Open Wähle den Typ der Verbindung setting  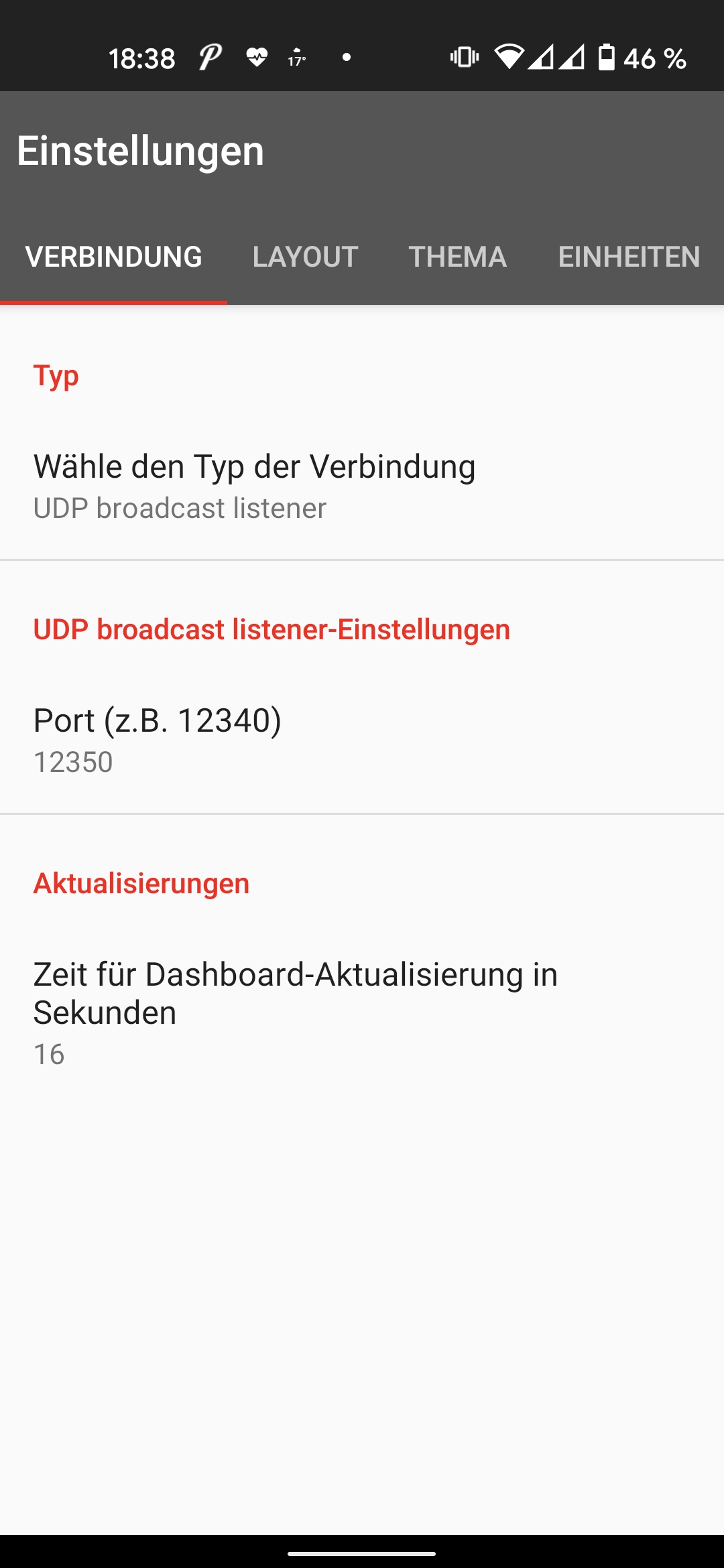point(362,485)
